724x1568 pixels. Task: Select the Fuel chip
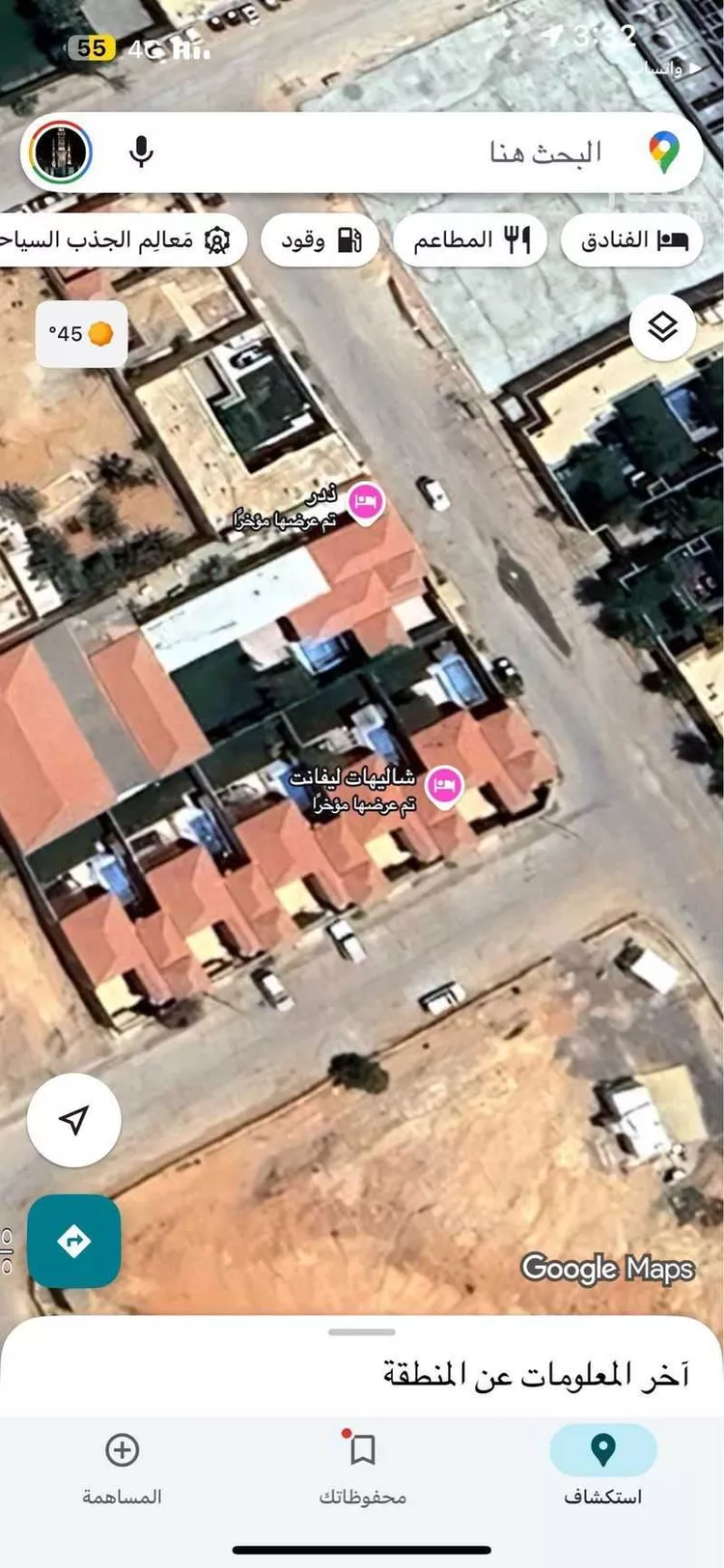[321, 240]
